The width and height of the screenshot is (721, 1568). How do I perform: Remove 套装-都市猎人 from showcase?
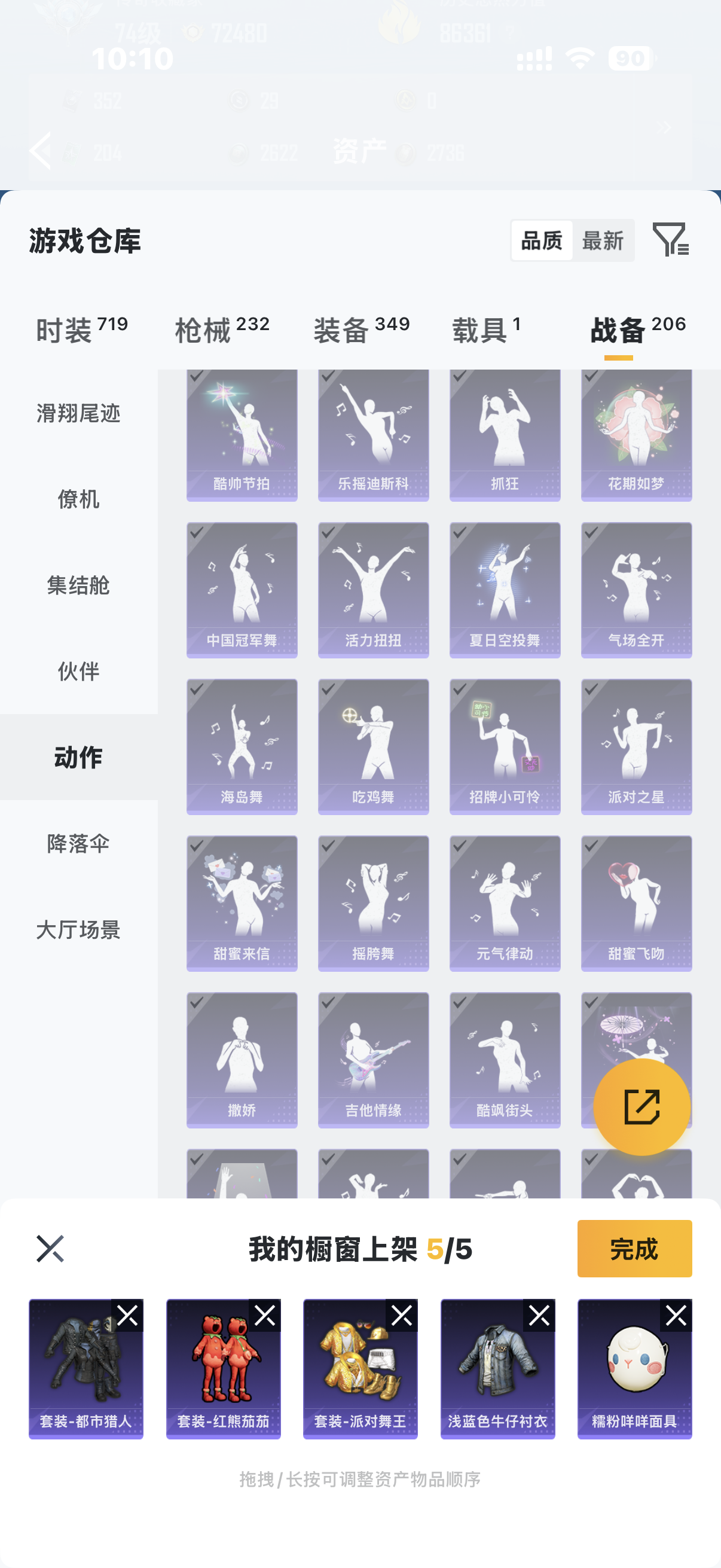click(128, 1316)
